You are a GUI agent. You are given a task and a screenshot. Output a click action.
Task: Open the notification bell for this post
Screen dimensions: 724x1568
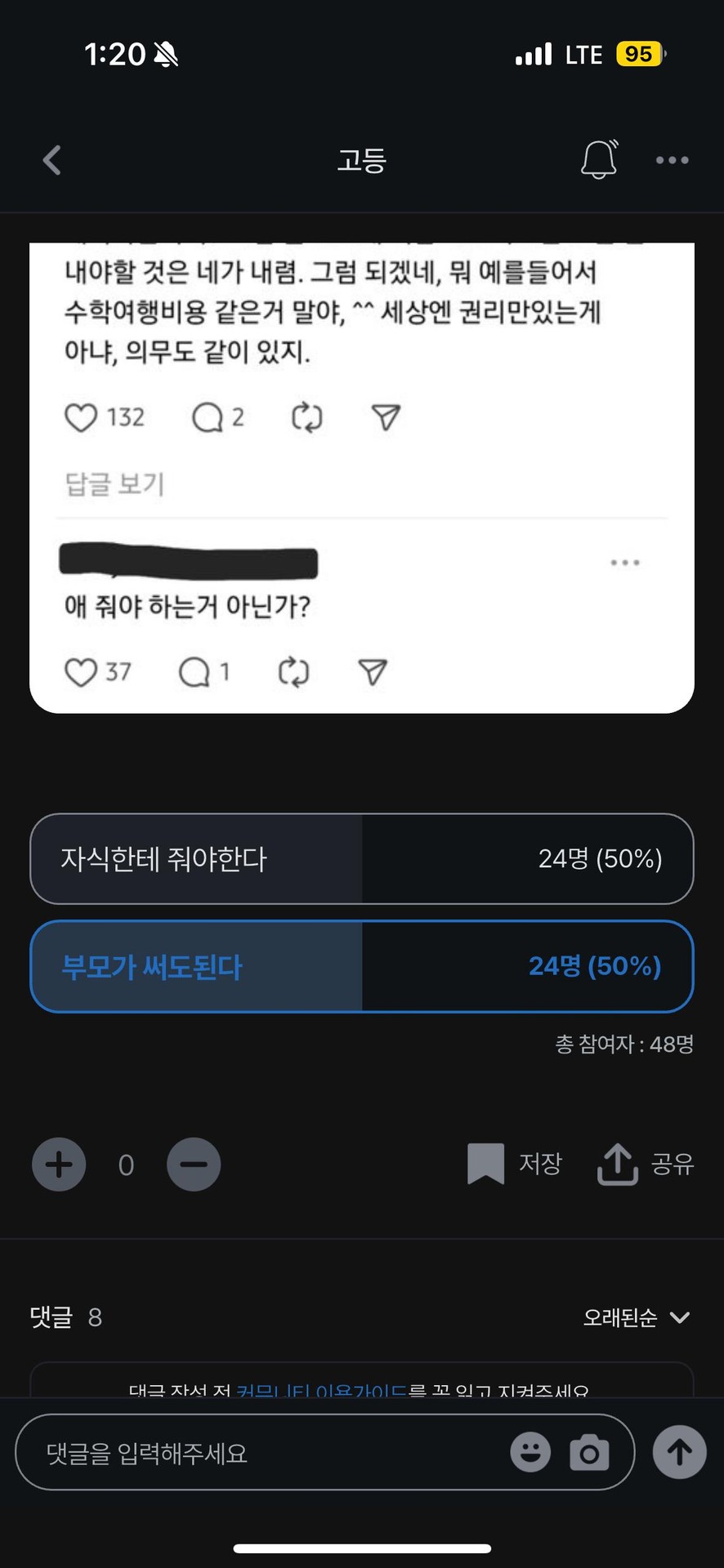[x=599, y=159]
